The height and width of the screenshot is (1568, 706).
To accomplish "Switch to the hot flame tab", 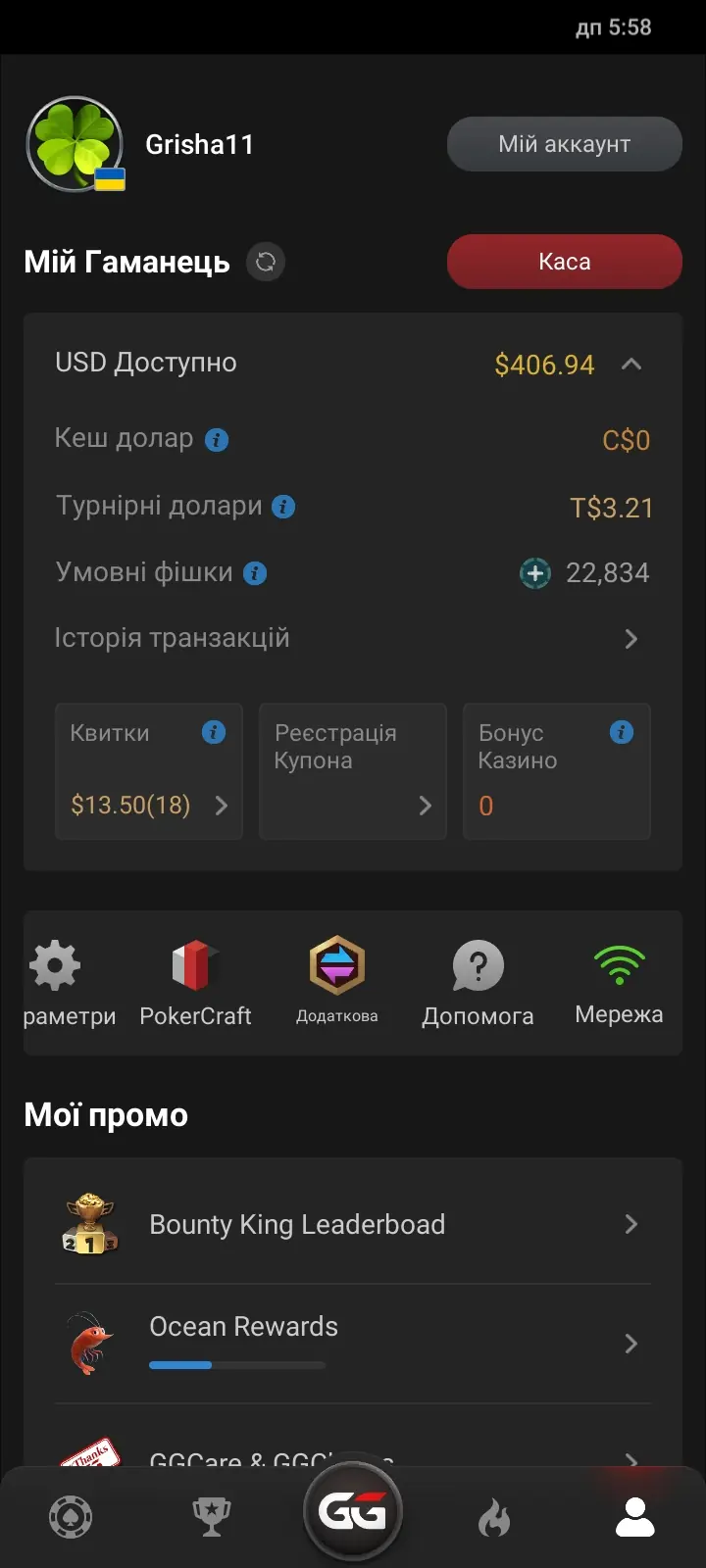I will [x=494, y=1518].
